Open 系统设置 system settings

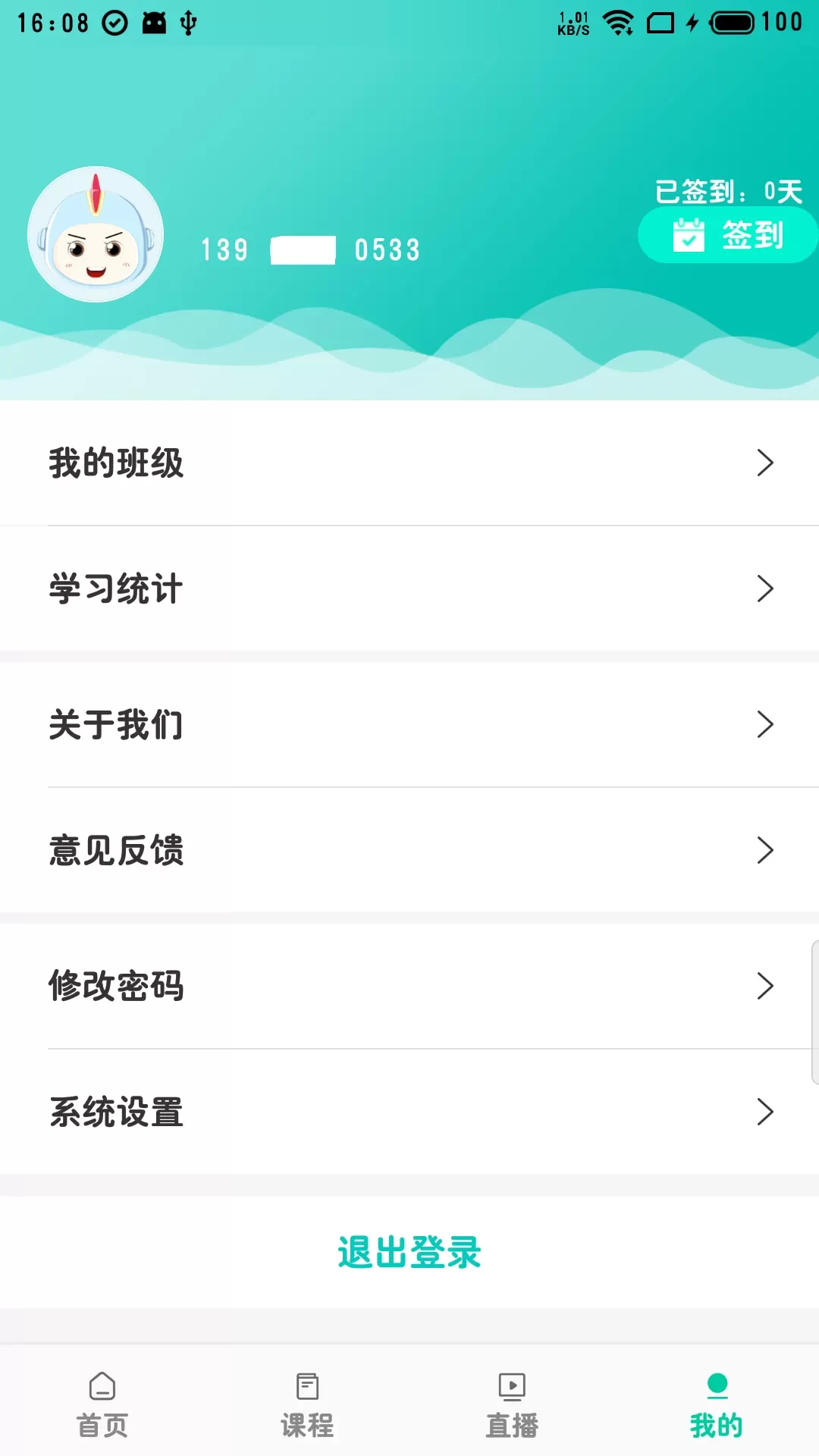click(409, 1112)
